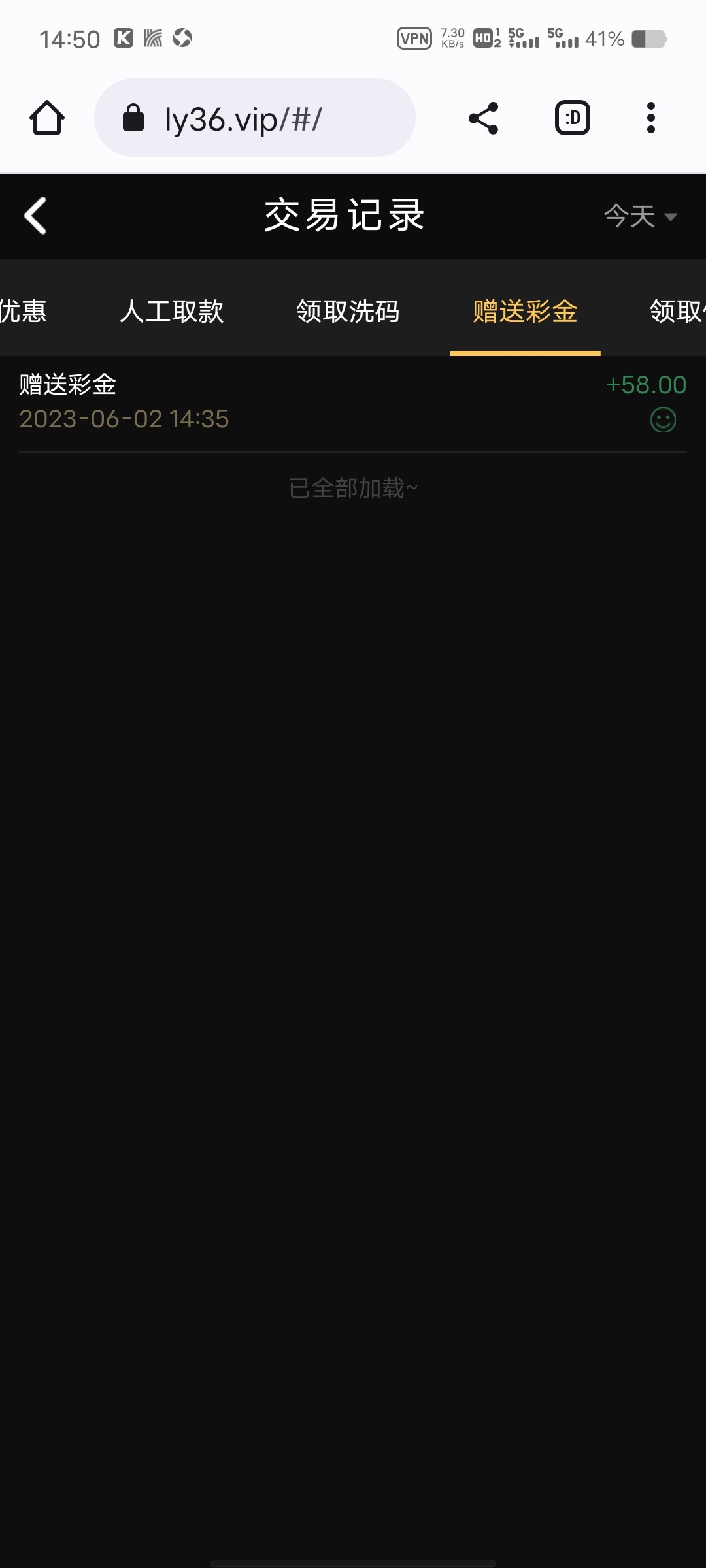Viewport: 706px width, 1568px height.
Task: Share the current page
Action: coord(484,118)
